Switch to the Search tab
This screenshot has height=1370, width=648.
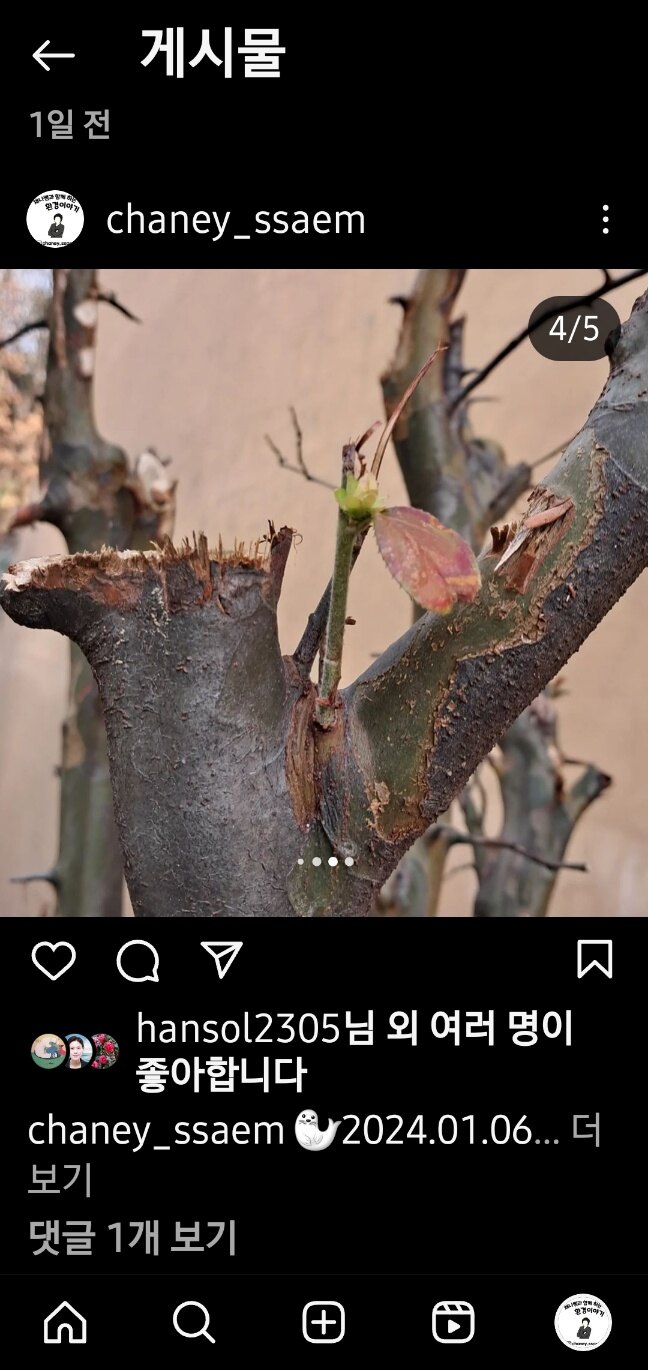pyautogui.click(x=194, y=1322)
